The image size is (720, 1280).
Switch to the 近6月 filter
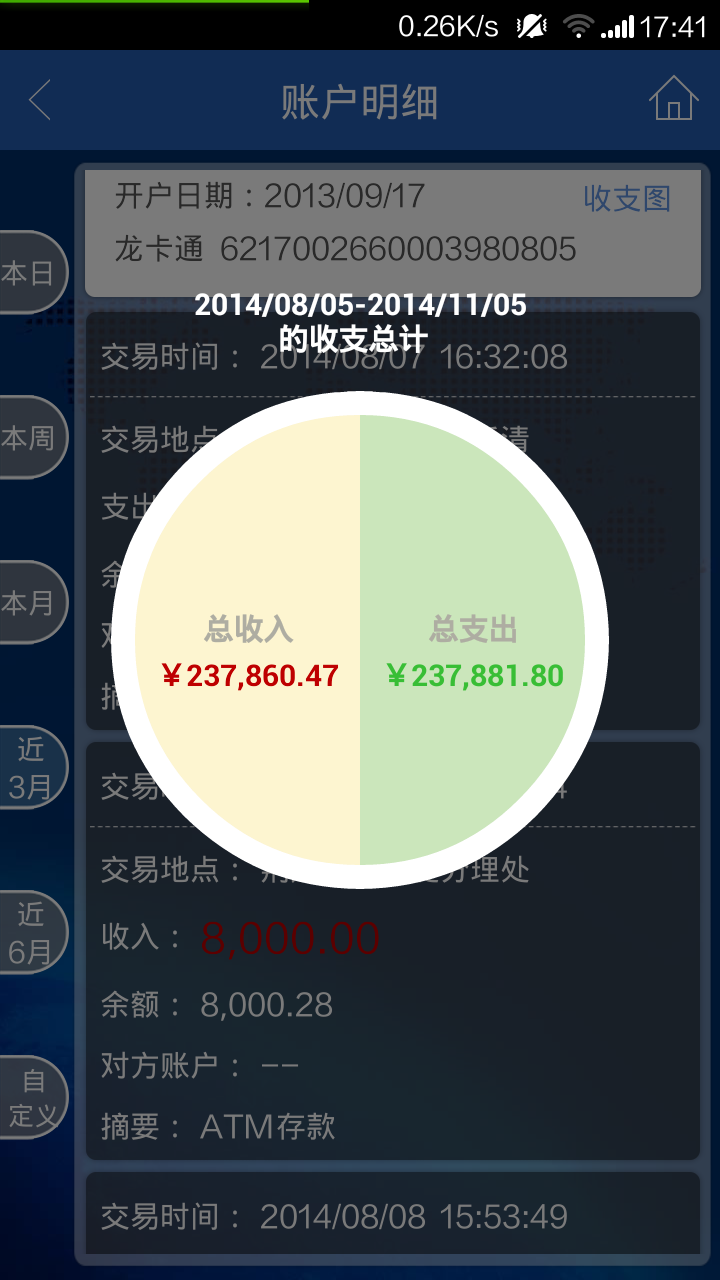30,932
